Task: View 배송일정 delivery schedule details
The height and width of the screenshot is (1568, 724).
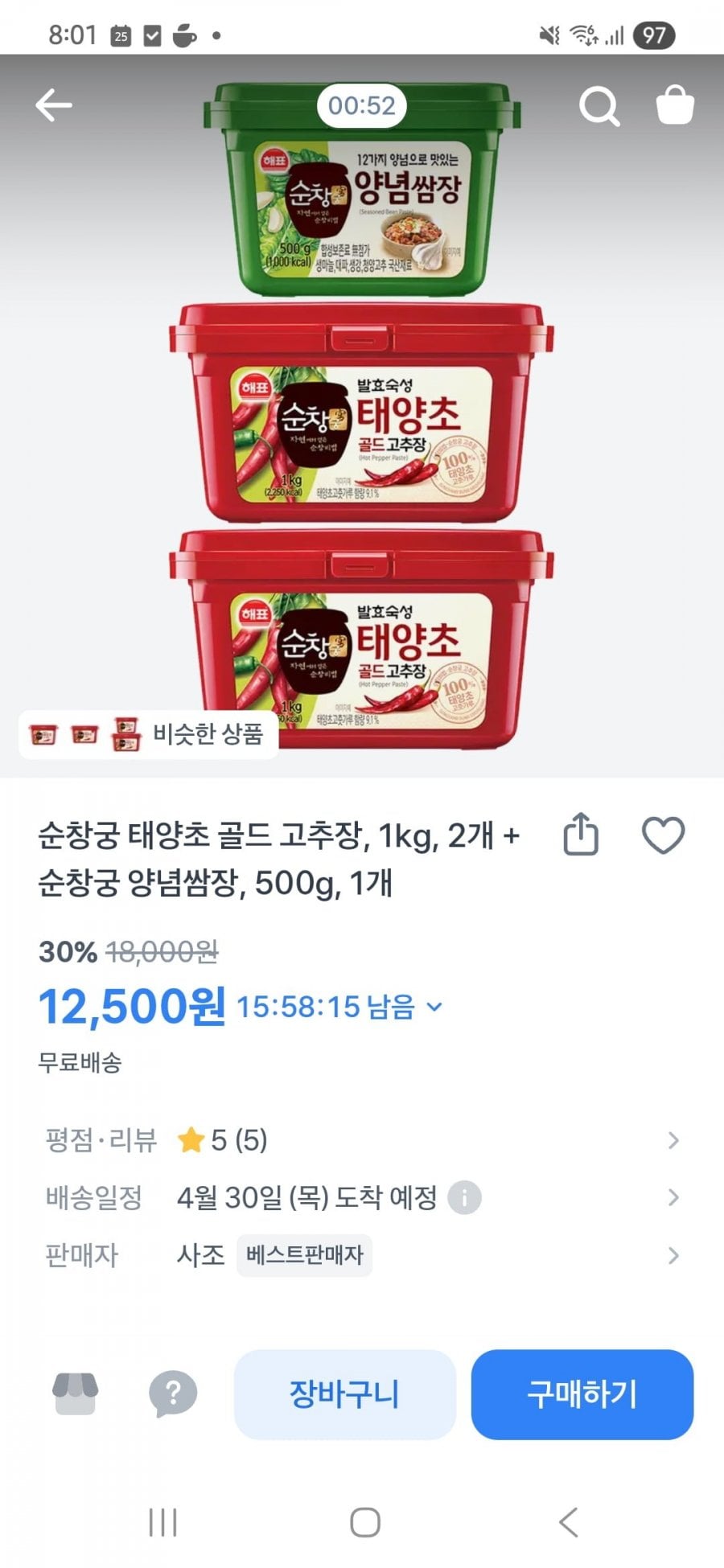Action: [362, 1198]
